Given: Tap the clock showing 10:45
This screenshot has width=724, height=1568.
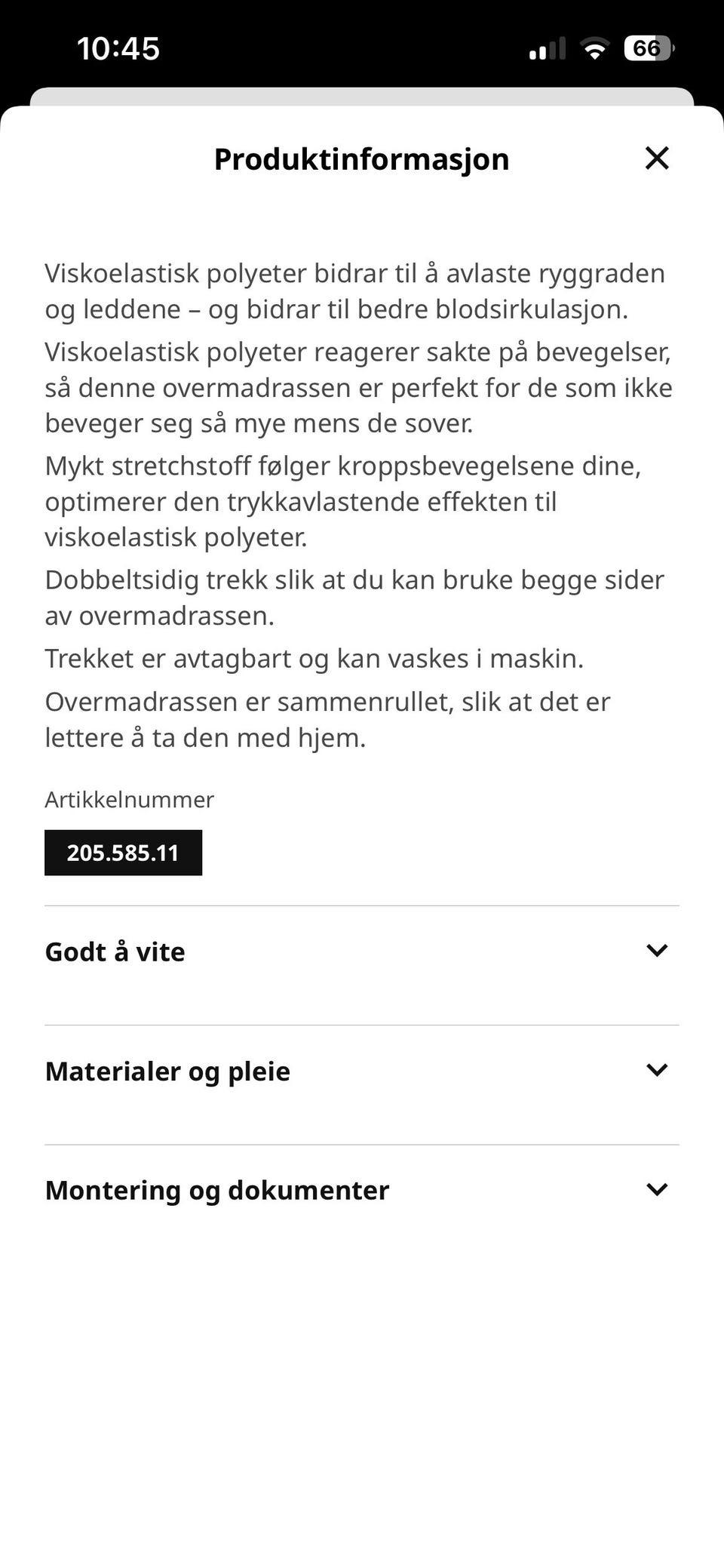Looking at the screenshot, I should (117, 48).
